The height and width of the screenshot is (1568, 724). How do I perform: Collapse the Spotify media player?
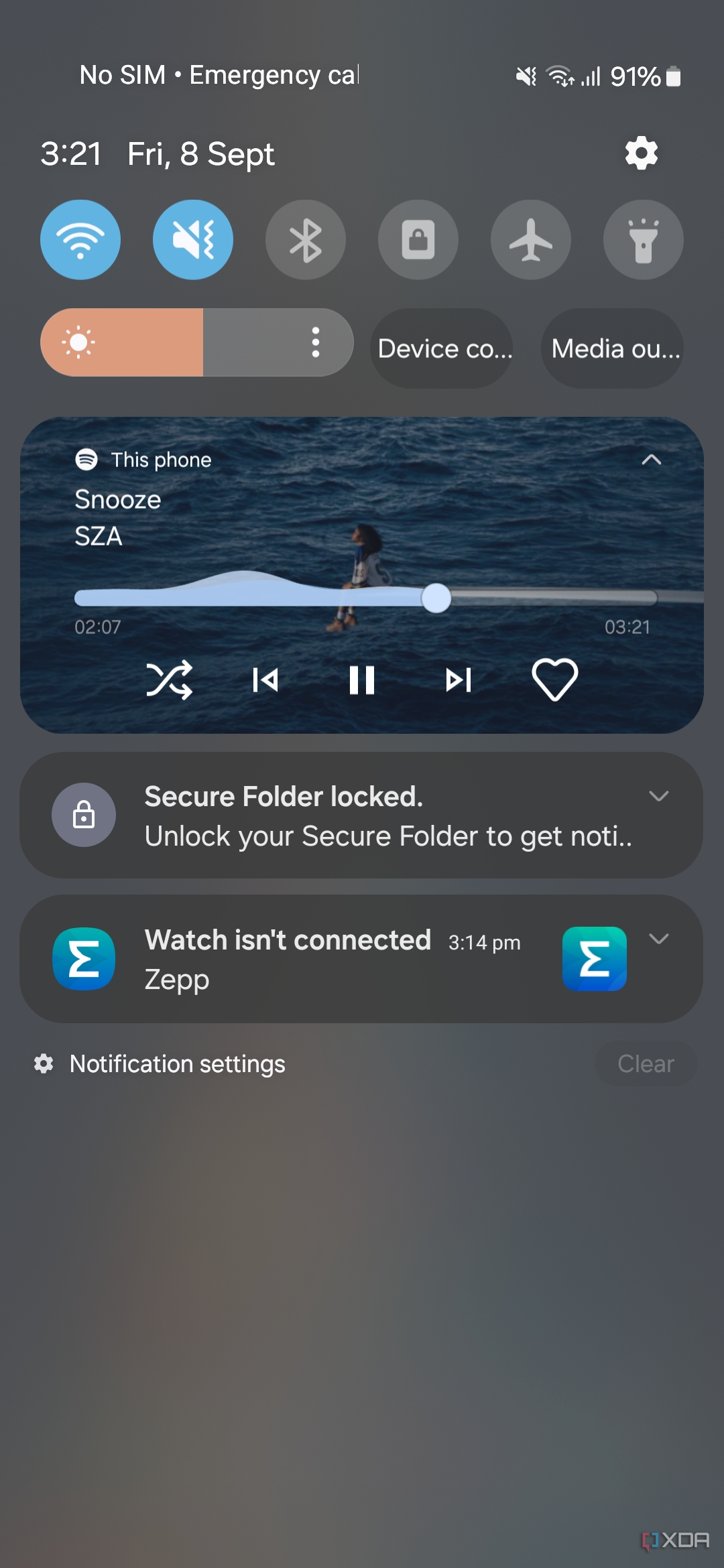tap(652, 460)
